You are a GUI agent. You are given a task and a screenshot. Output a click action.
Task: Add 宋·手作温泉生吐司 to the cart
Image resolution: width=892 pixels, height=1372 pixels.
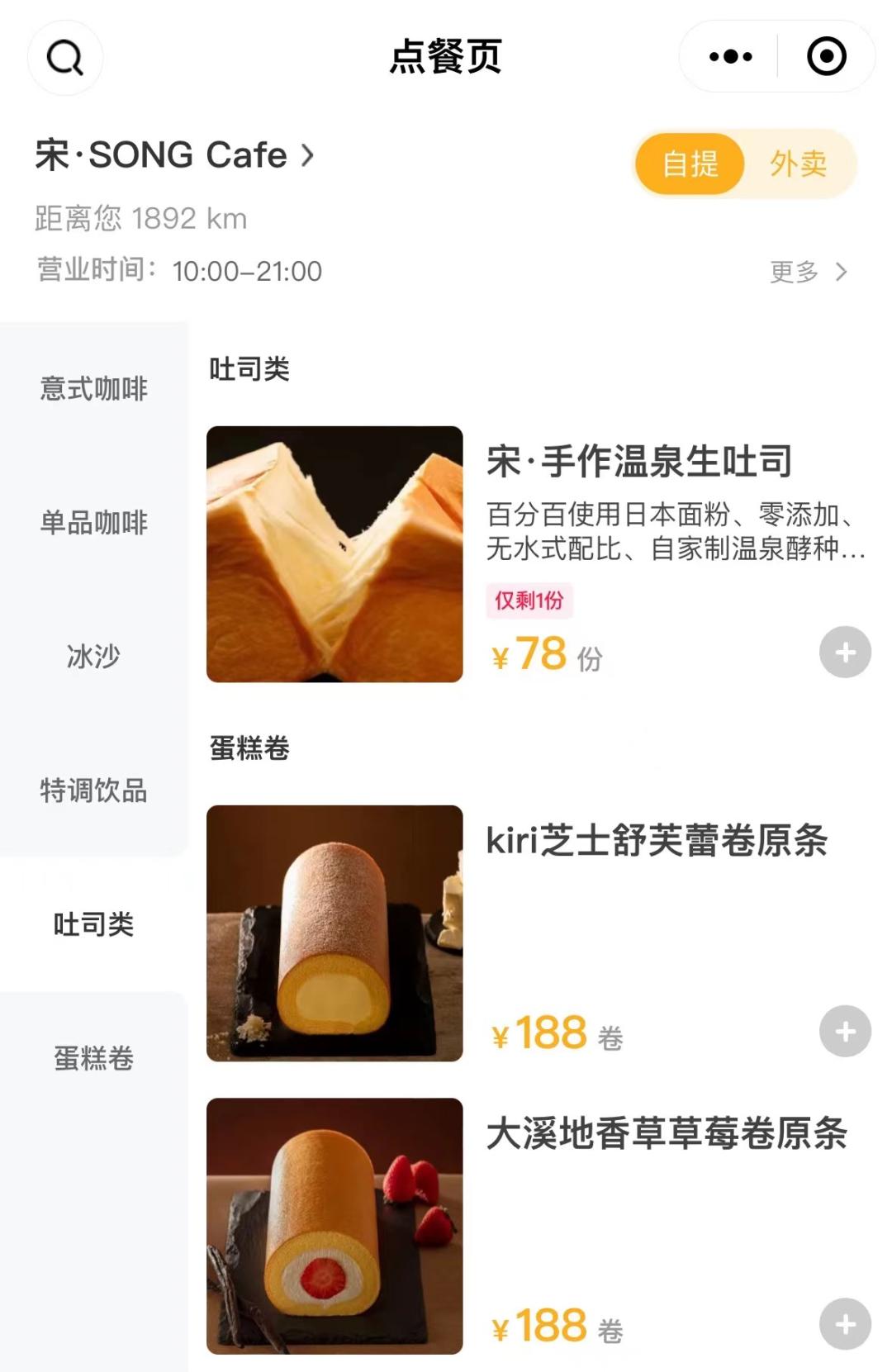coord(845,653)
